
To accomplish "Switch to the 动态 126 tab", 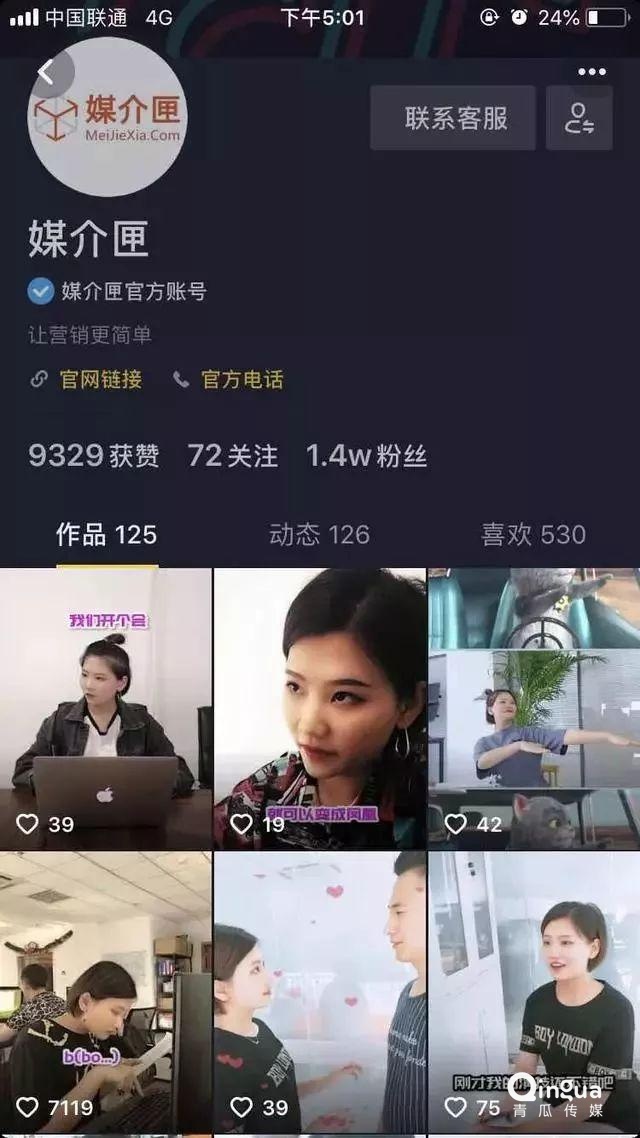I will coord(319,535).
